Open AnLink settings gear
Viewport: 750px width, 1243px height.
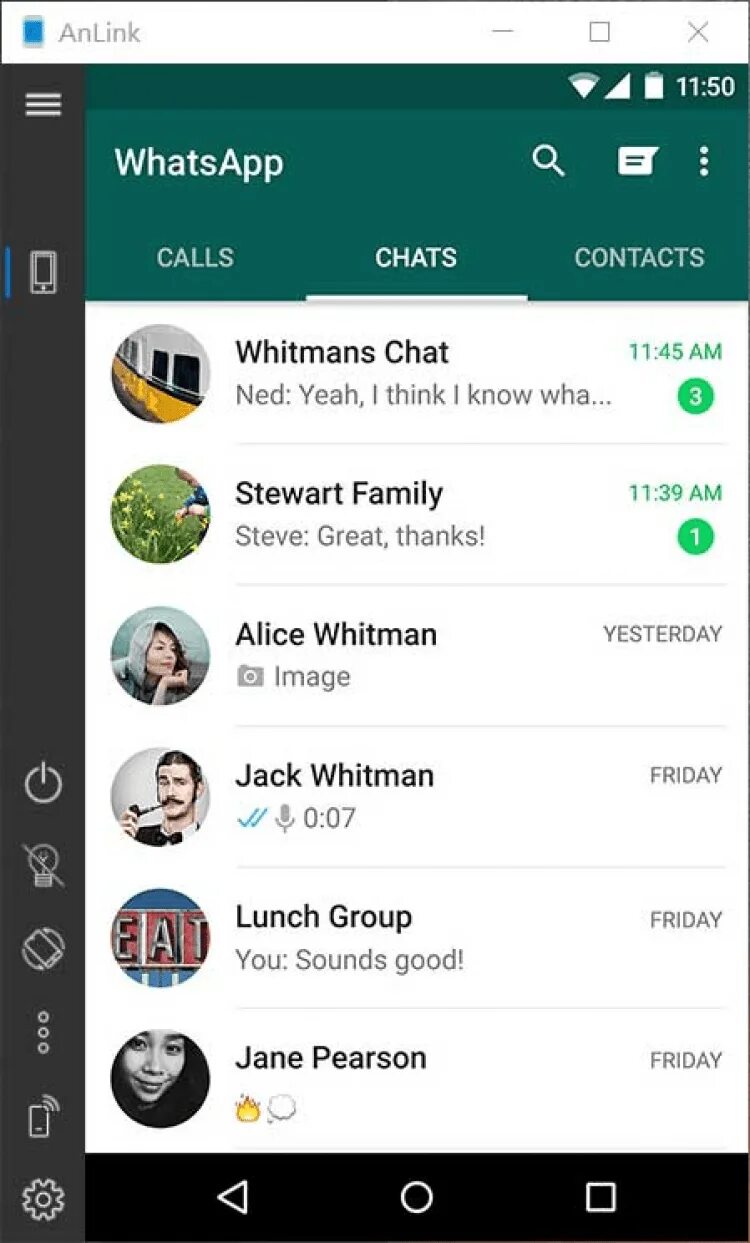[43, 1198]
